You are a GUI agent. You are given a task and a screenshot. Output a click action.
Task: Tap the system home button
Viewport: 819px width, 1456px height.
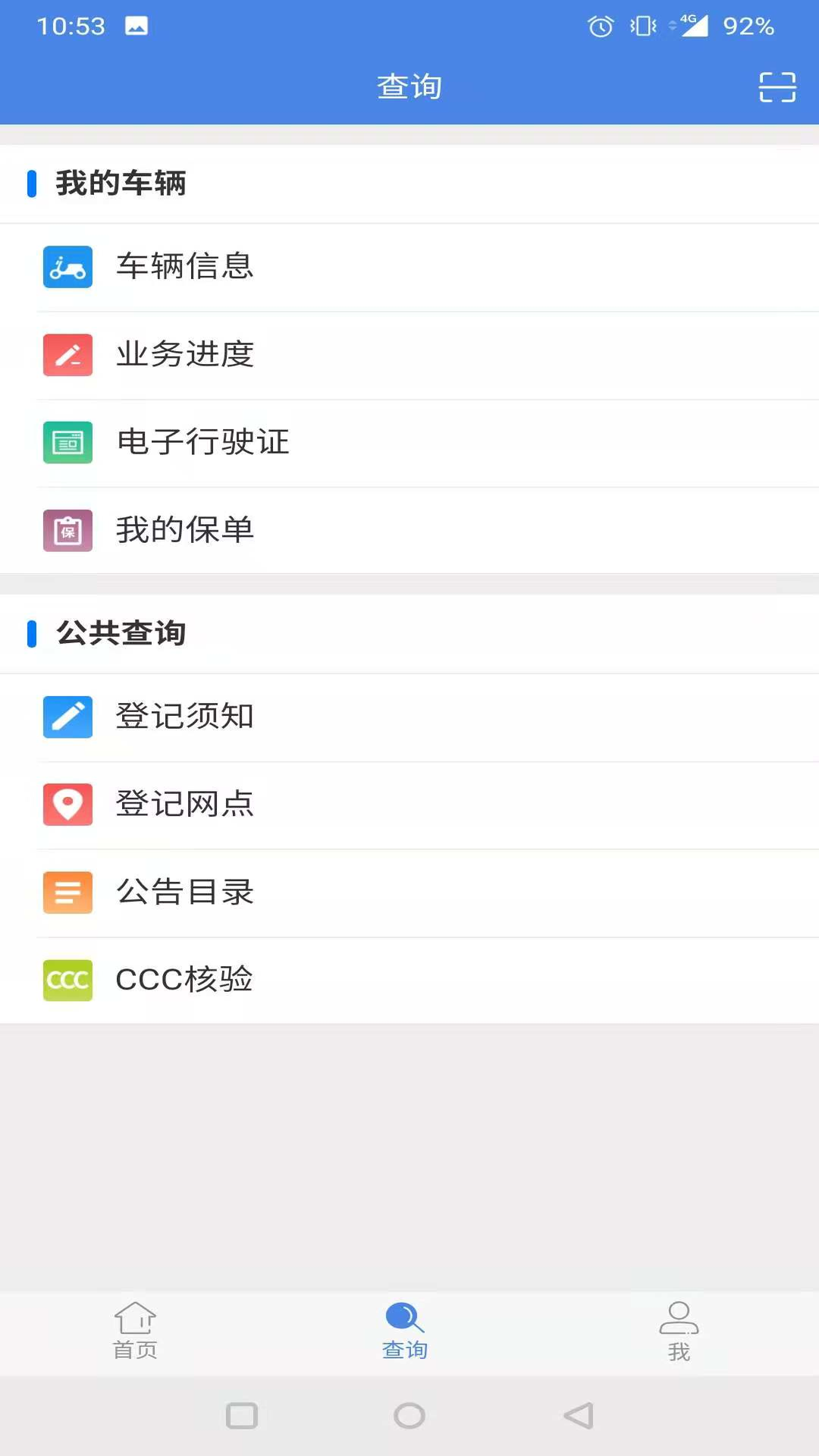(409, 1416)
